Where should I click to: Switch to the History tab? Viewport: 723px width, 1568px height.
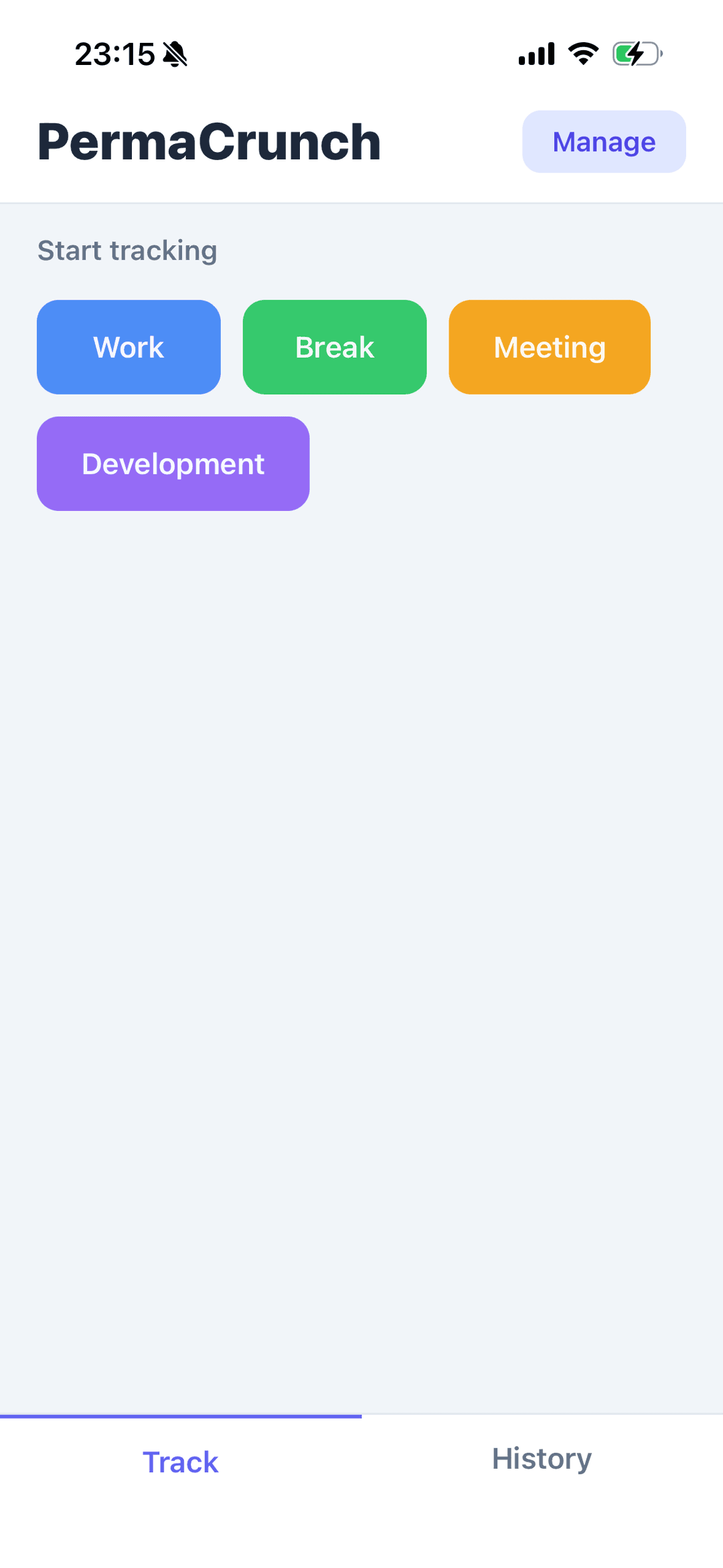point(541,1458)
